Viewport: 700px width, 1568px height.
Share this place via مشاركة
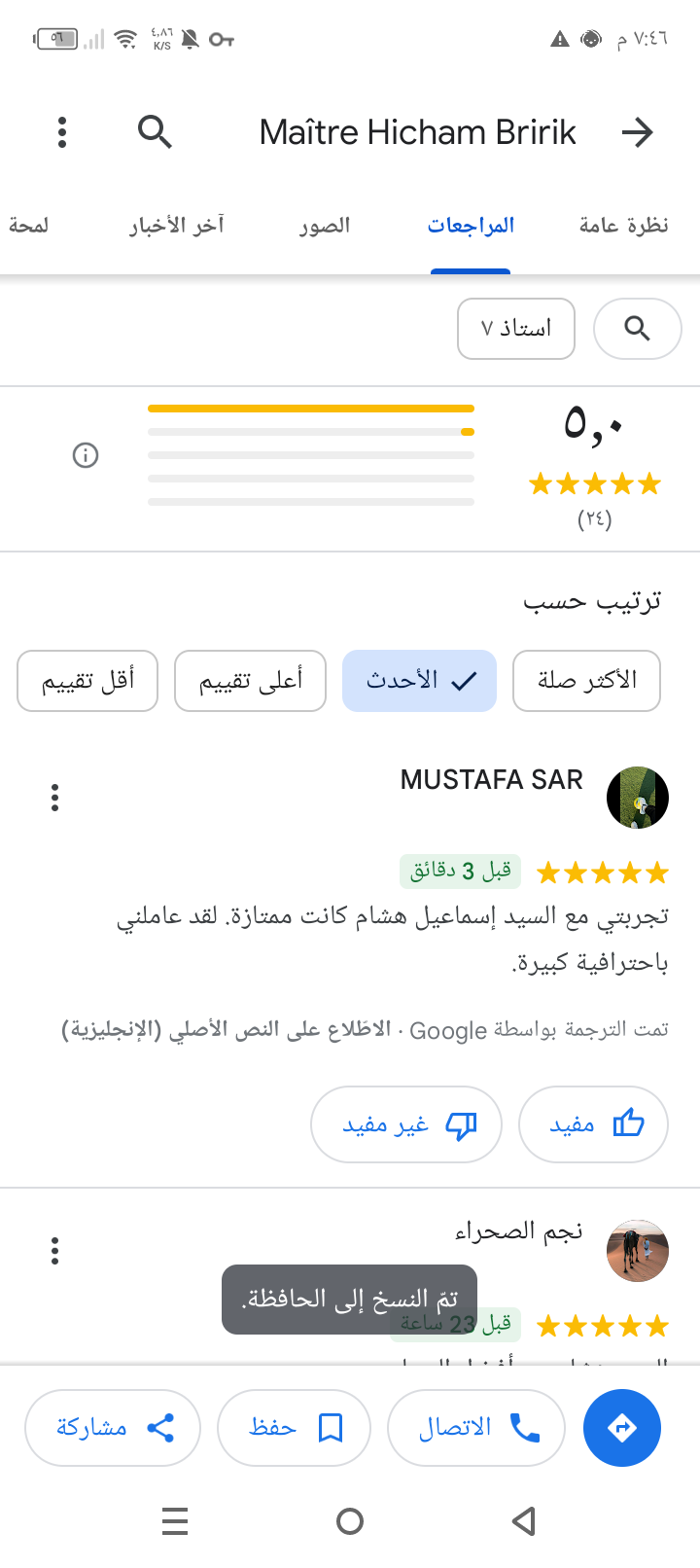coord(113,1428)
